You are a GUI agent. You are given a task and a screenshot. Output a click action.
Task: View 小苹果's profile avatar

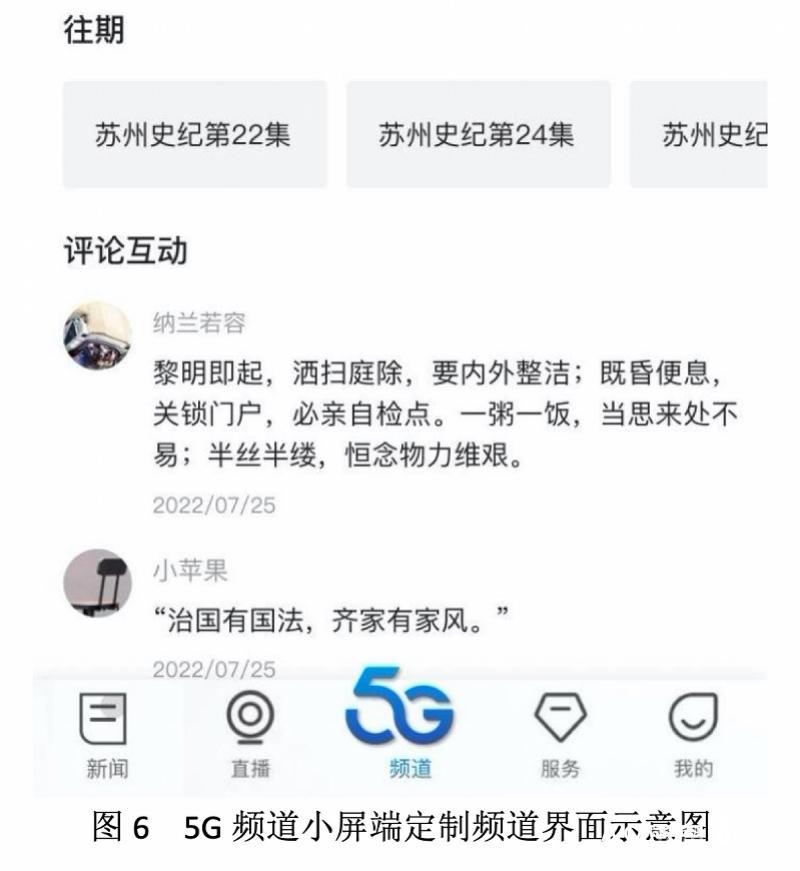click(x=97, y=583)
